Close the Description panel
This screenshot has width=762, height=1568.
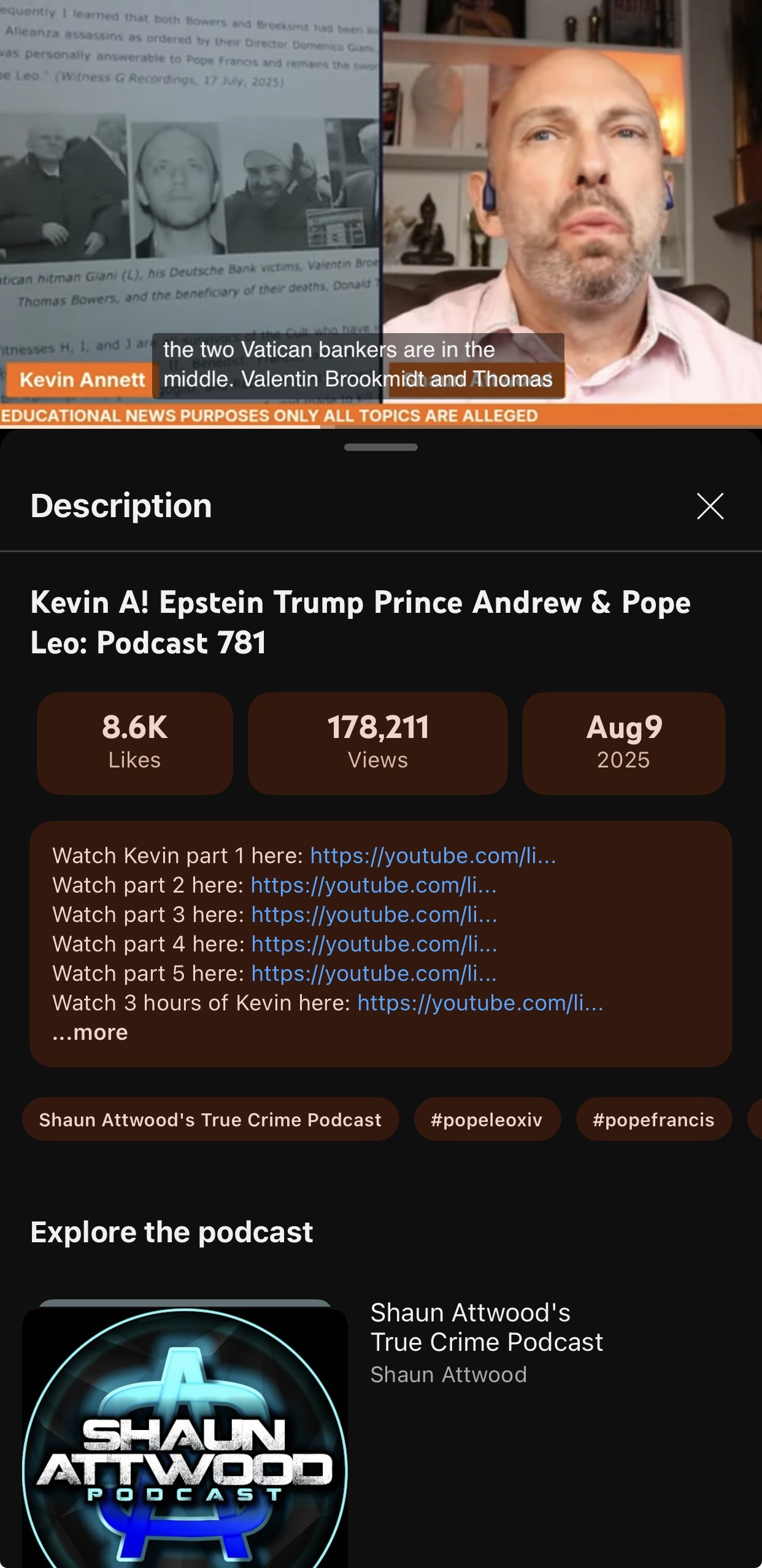(710, 506)
